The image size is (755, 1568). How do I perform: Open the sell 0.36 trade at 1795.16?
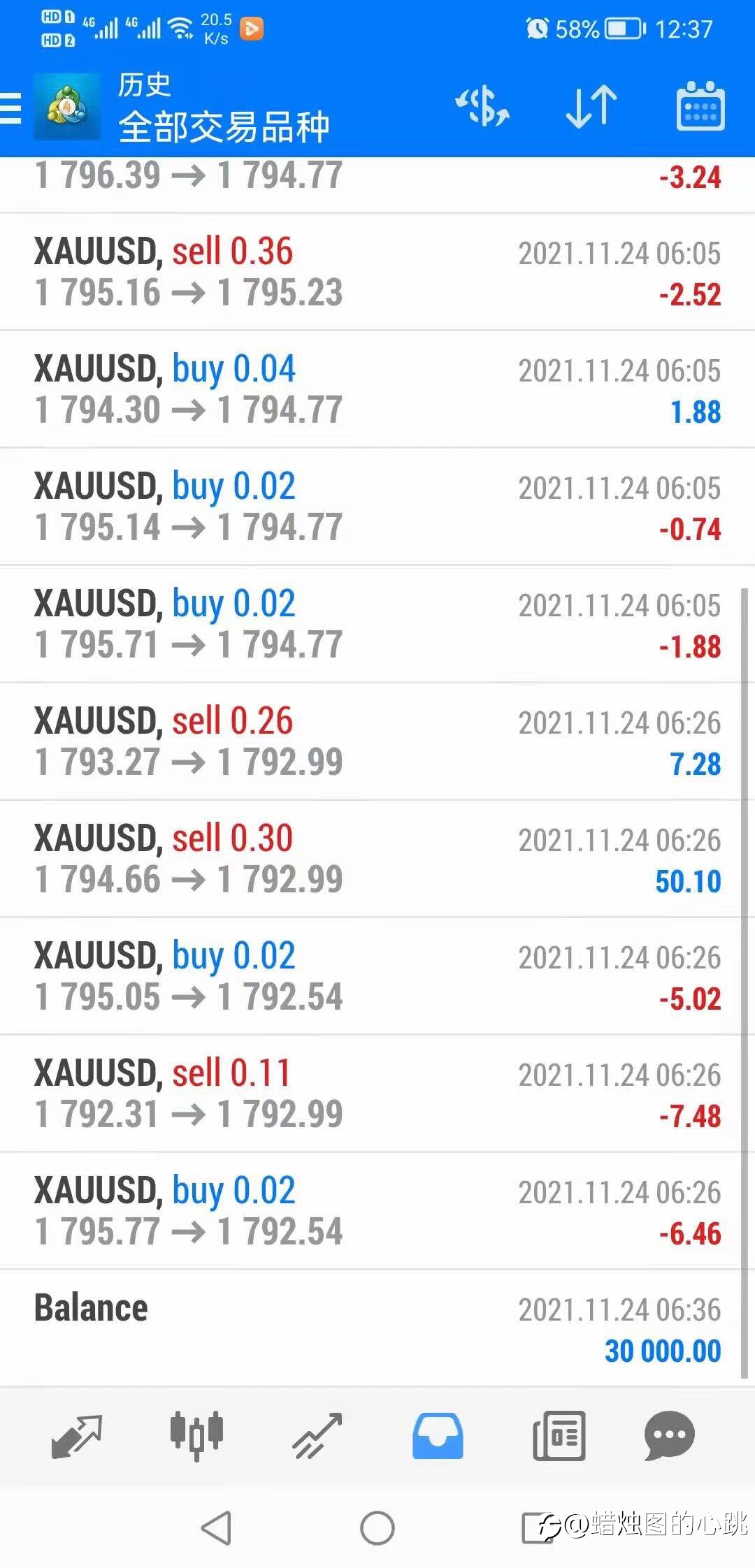[x=377, y=272]
